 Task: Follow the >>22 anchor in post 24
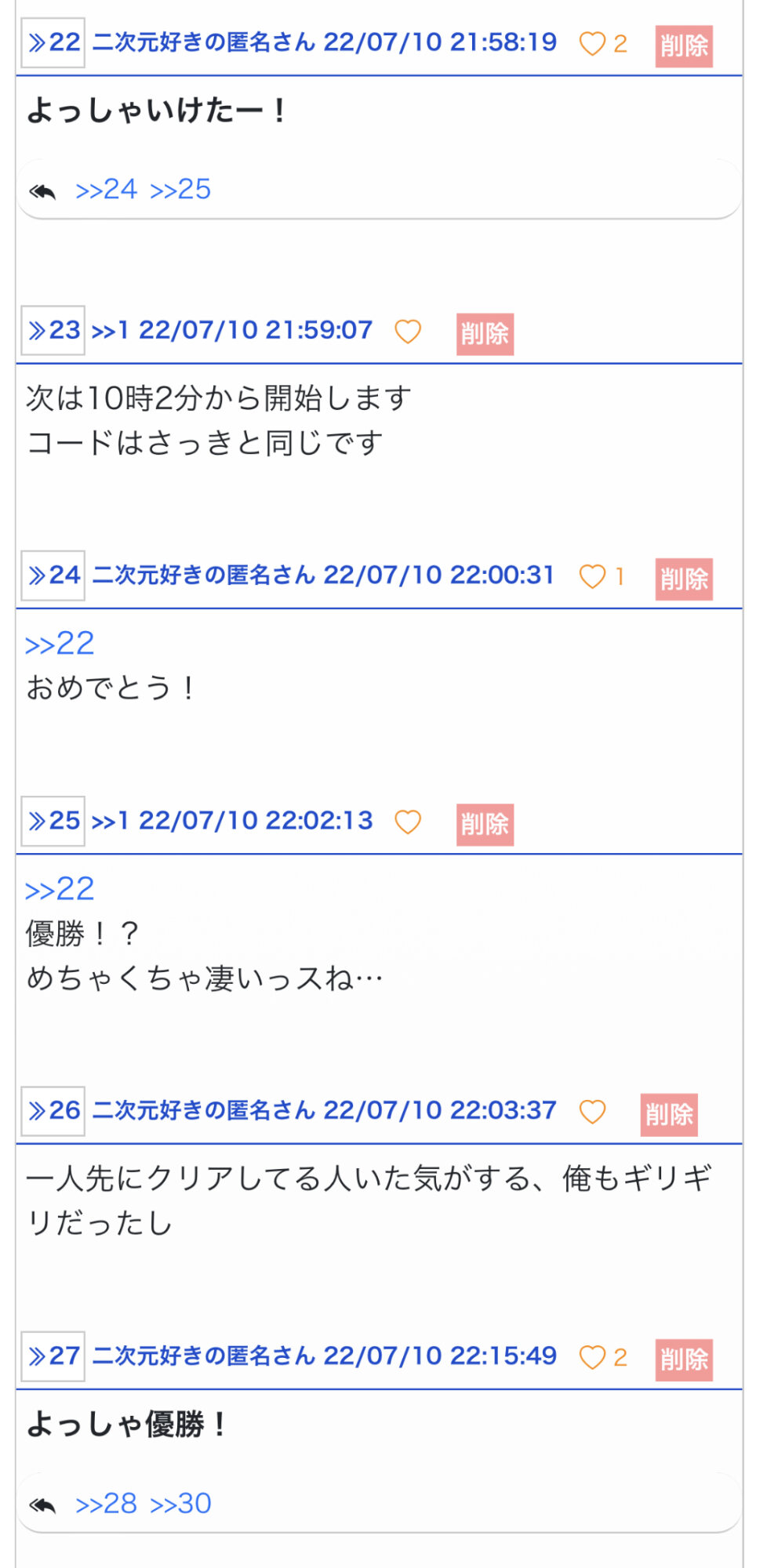tap(60, 644)
